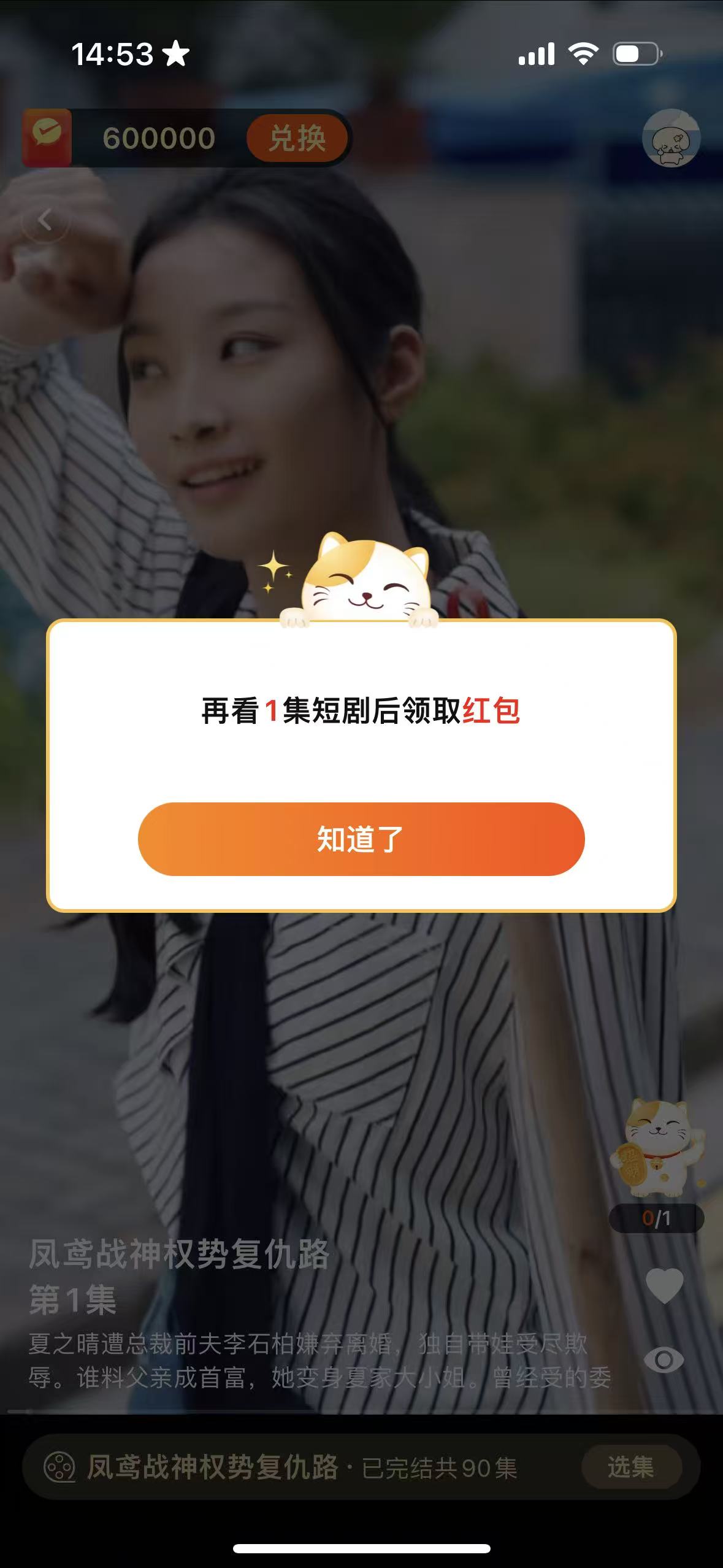Dismiss the dialog with 知道了 button

click(361, 839)
